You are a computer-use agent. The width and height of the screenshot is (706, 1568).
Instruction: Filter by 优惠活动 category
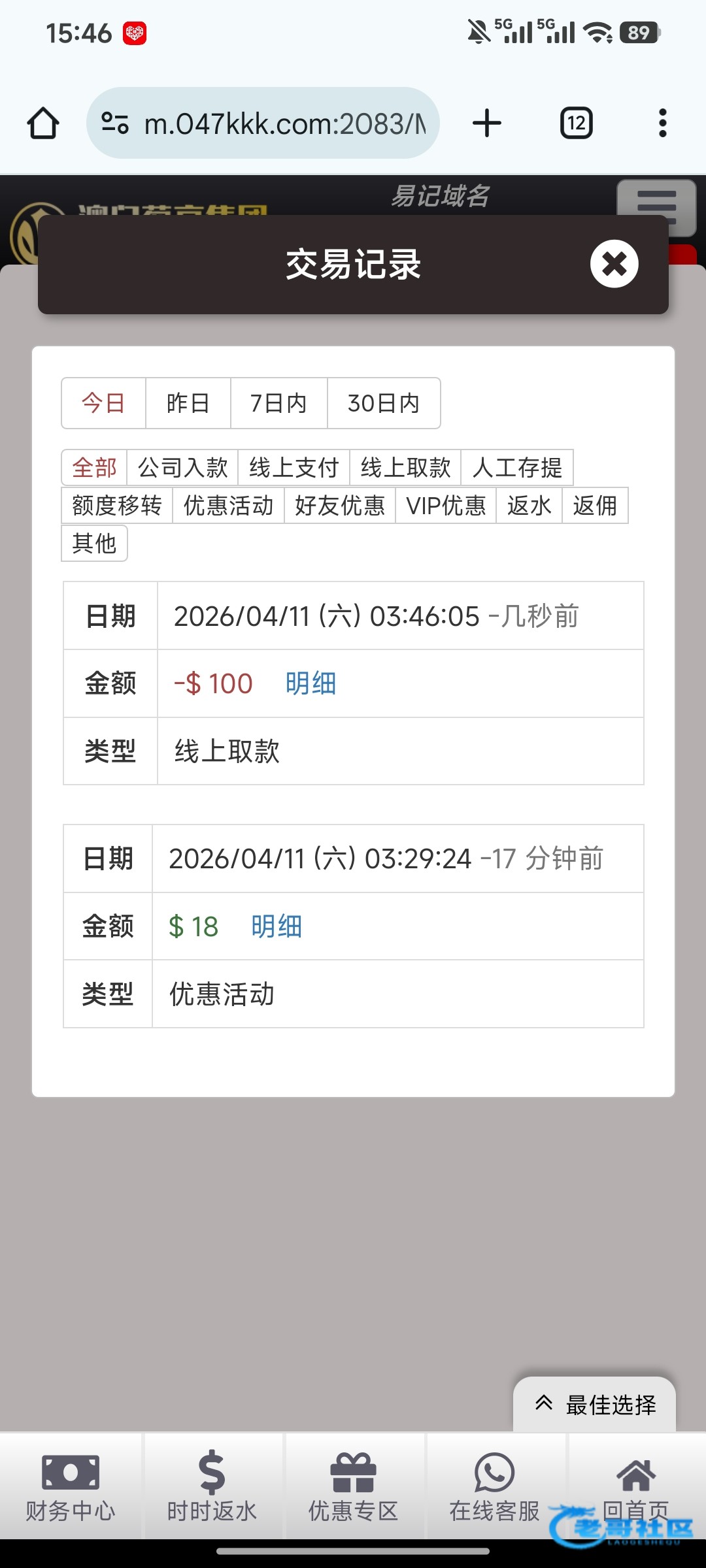[228, 506]
